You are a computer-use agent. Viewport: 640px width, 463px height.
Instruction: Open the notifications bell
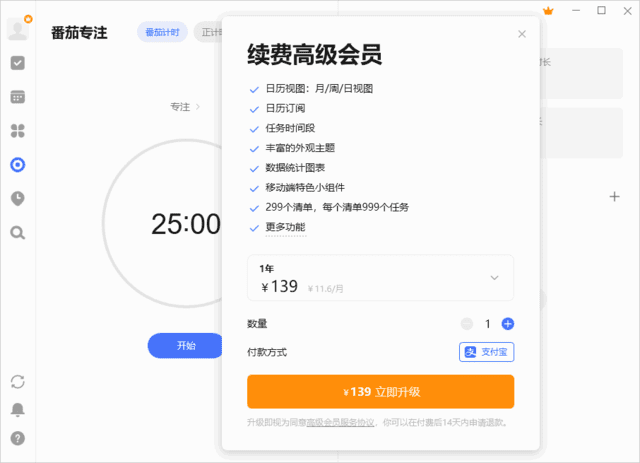(18, 409)
